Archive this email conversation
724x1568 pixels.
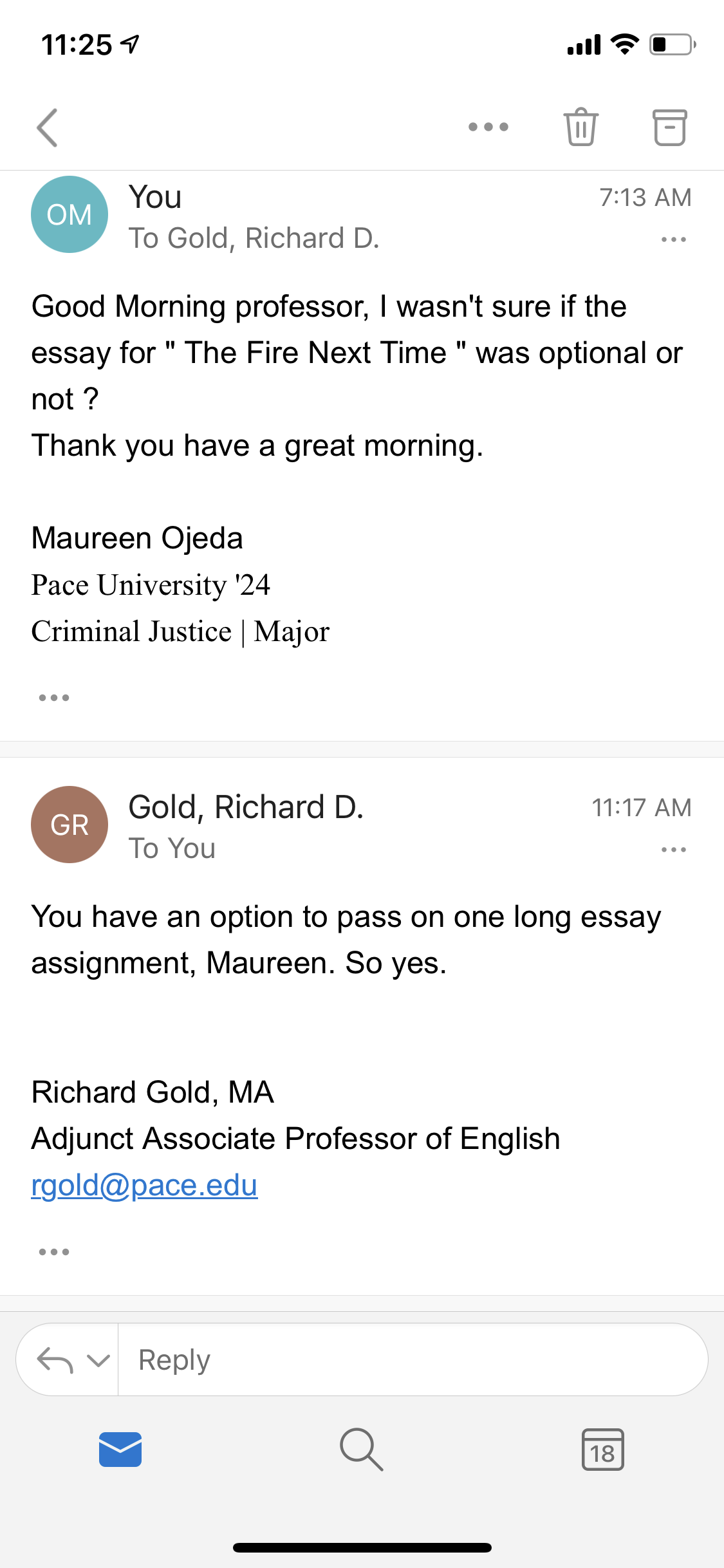point(670,127)
